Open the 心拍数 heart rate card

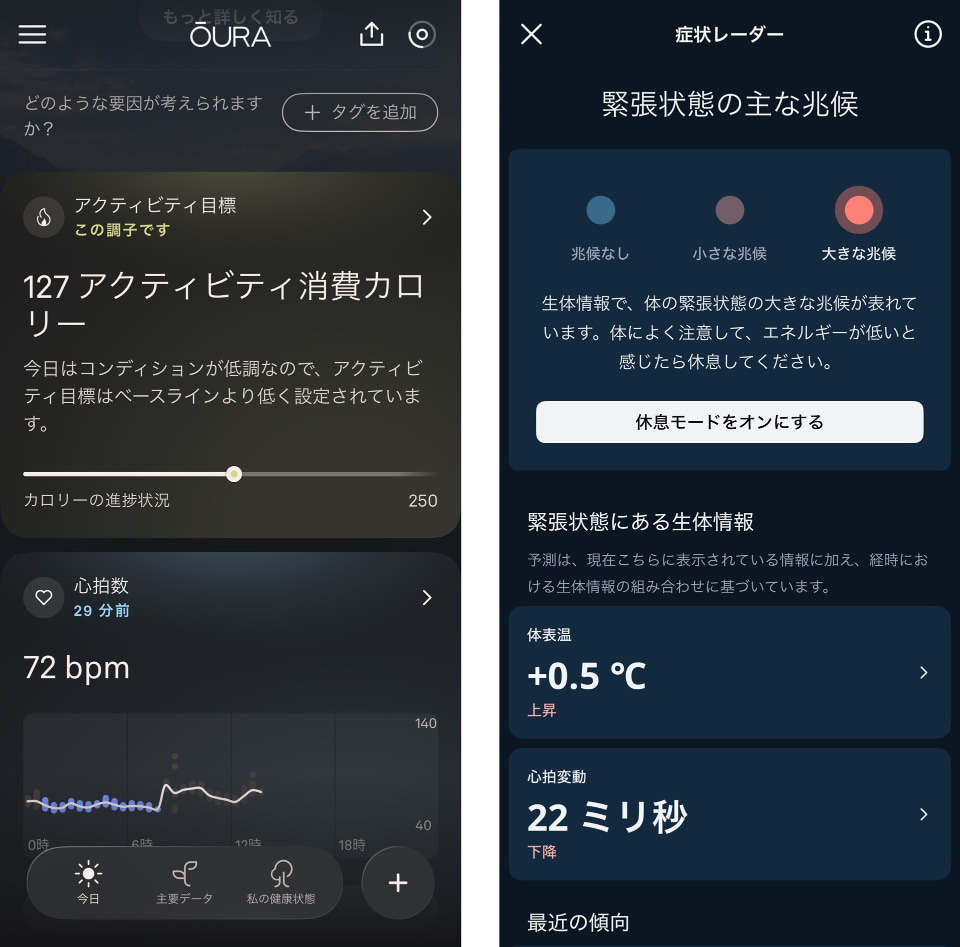pyautogui.click(x=230, y=597)
